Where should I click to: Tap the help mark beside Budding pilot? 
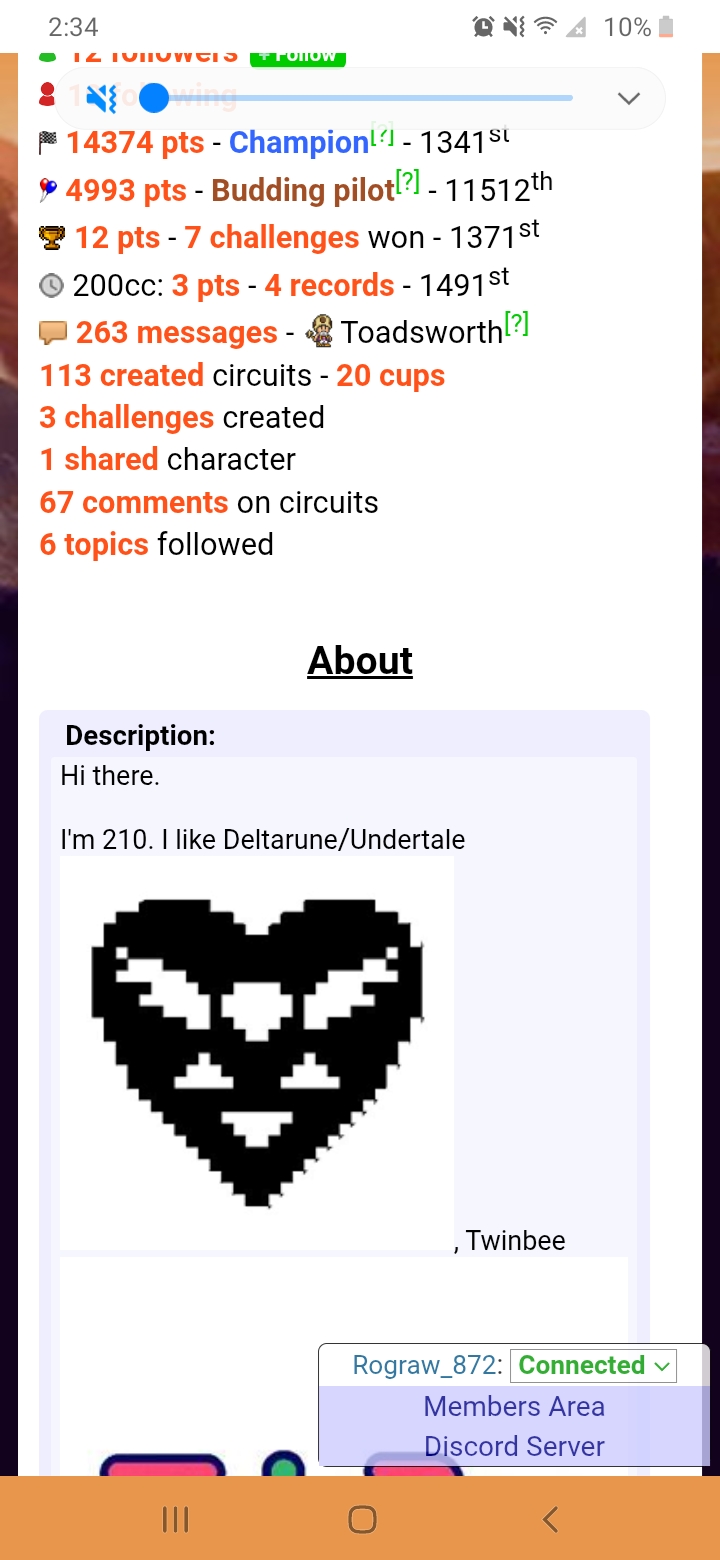[408, 183]
